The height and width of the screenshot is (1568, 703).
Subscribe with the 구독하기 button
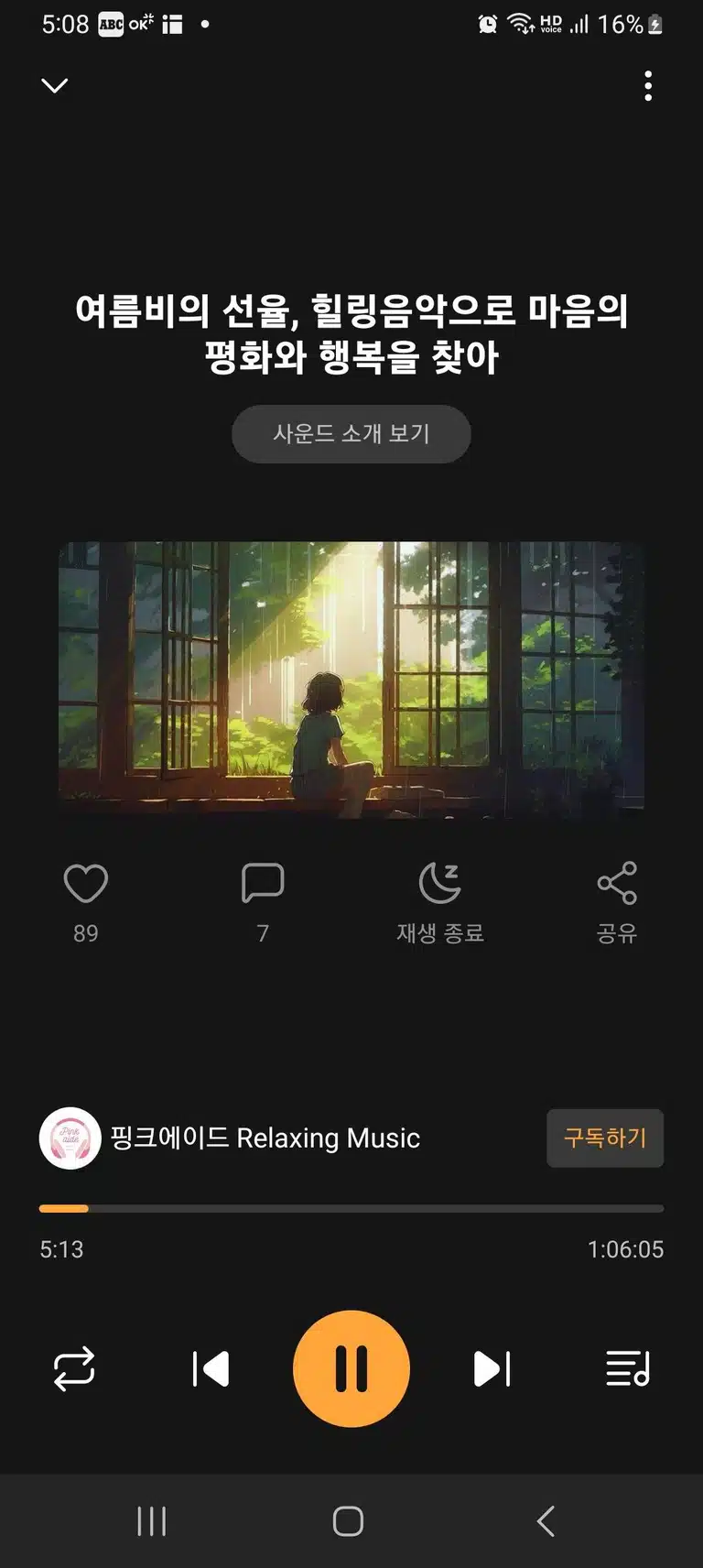605,1138
